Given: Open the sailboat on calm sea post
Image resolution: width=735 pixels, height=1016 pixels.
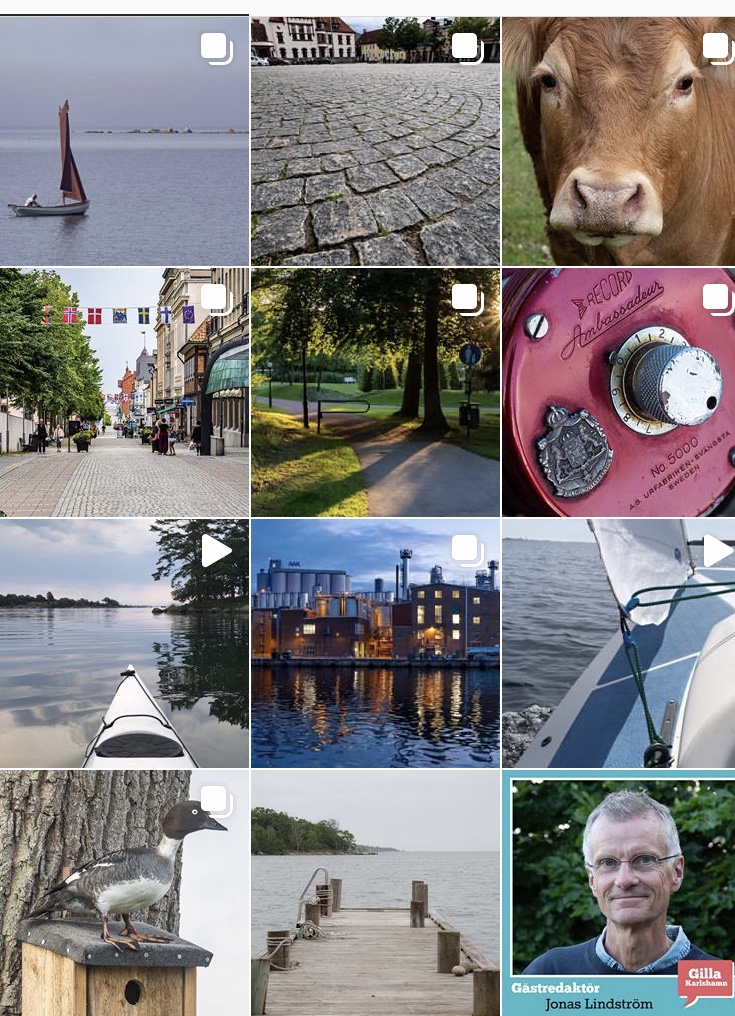Looking at the screenshot, I should [124, 141].
